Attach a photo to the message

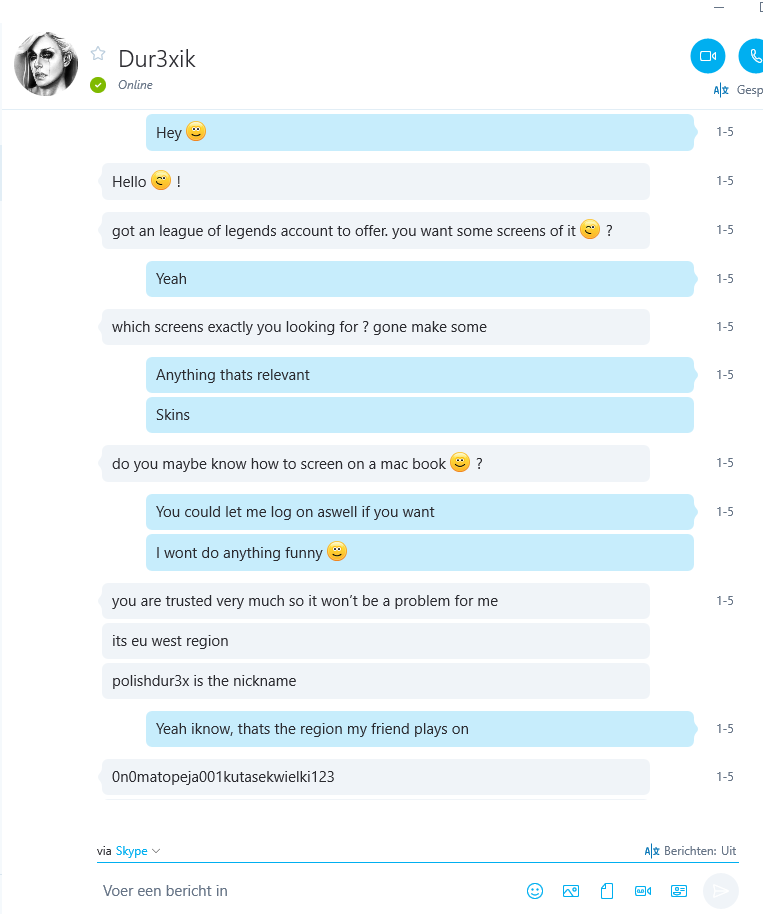pyautogui.click(x=571, y=890)
